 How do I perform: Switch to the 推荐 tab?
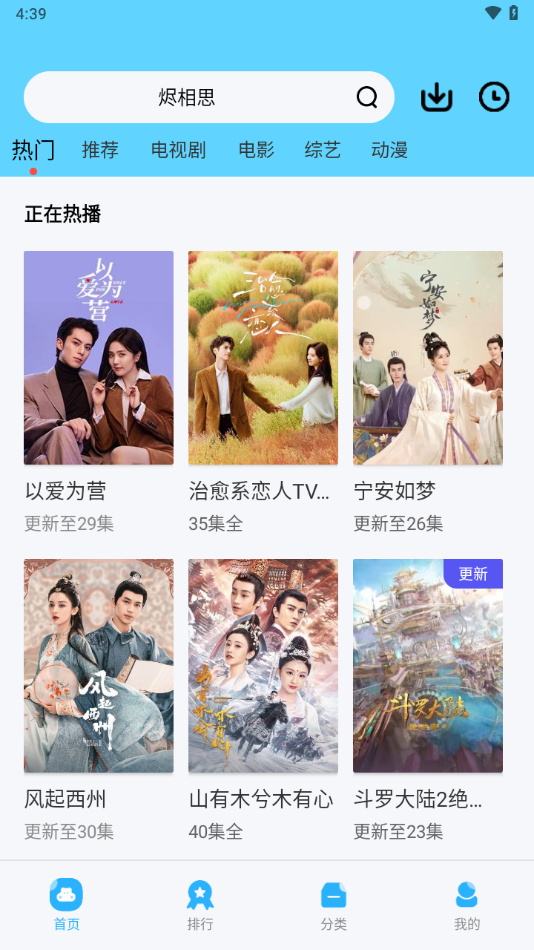(x=100, y=150)
